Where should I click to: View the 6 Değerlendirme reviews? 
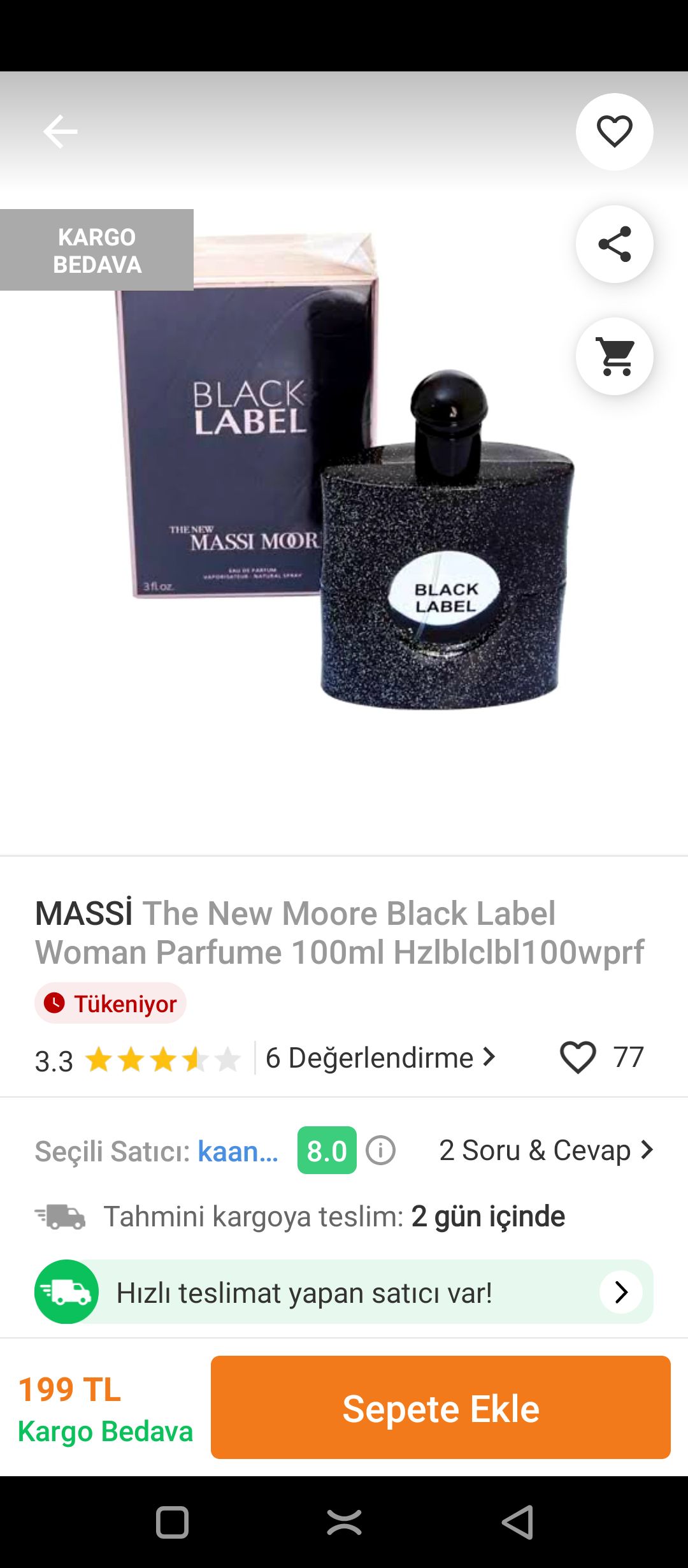click(x=380, y=1058)
